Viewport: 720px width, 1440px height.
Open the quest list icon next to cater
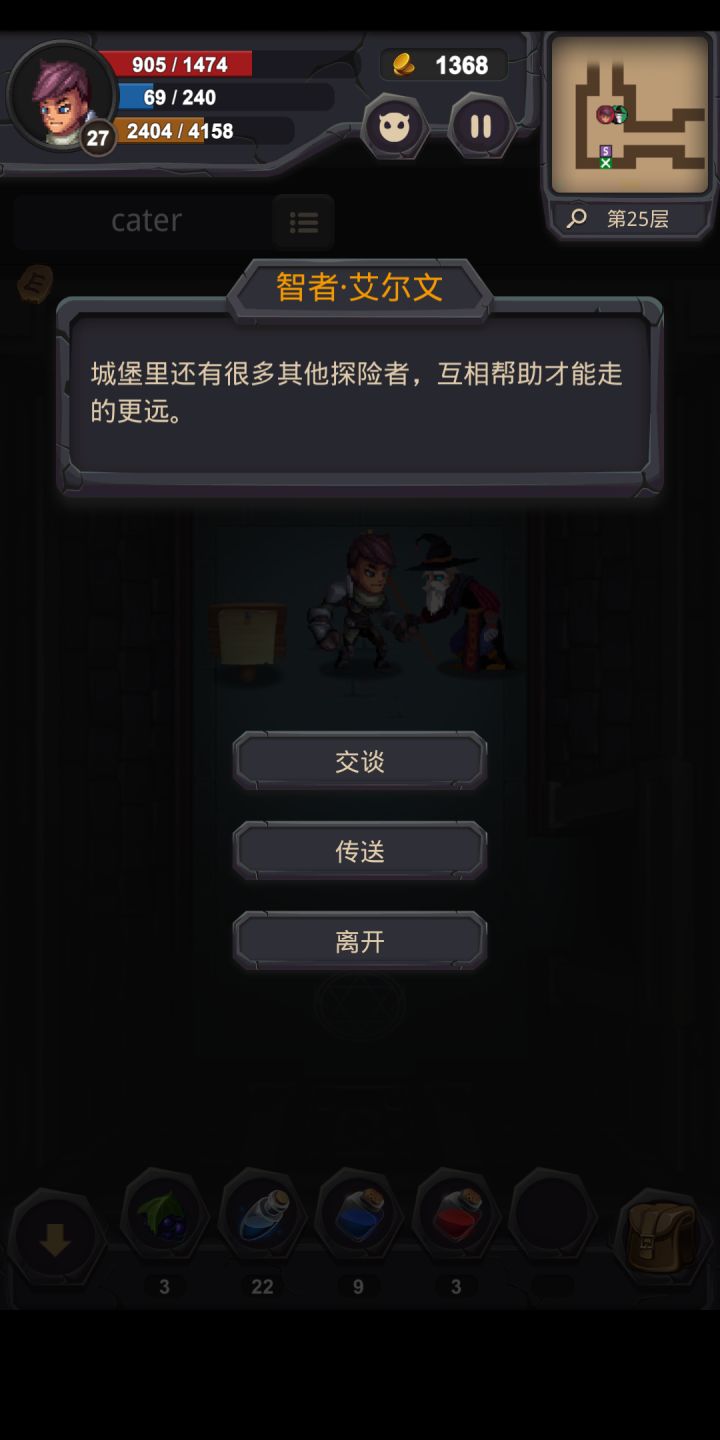tap(304, 222)
